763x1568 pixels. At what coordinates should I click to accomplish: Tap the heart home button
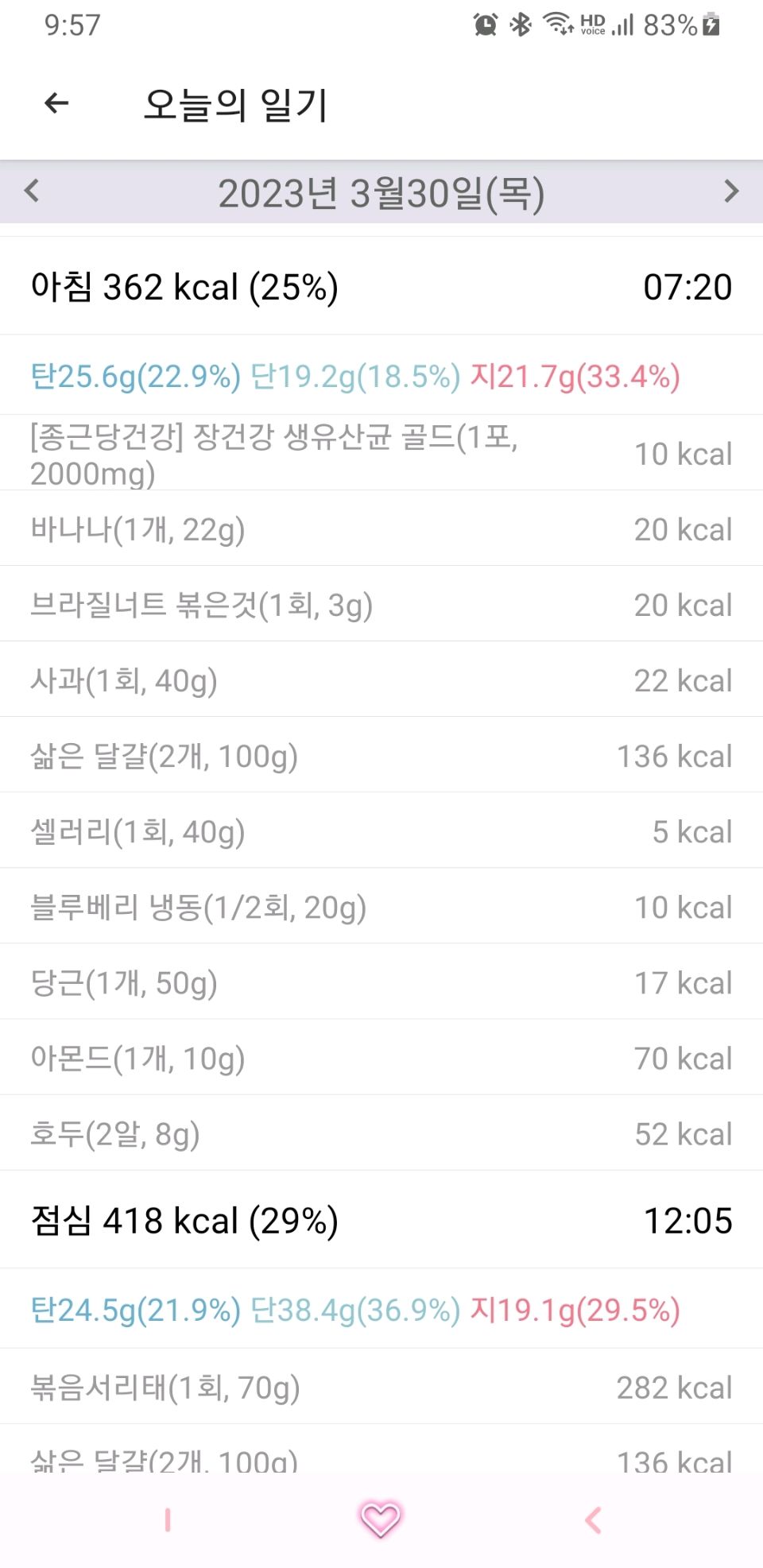(x=381, y=1519)
